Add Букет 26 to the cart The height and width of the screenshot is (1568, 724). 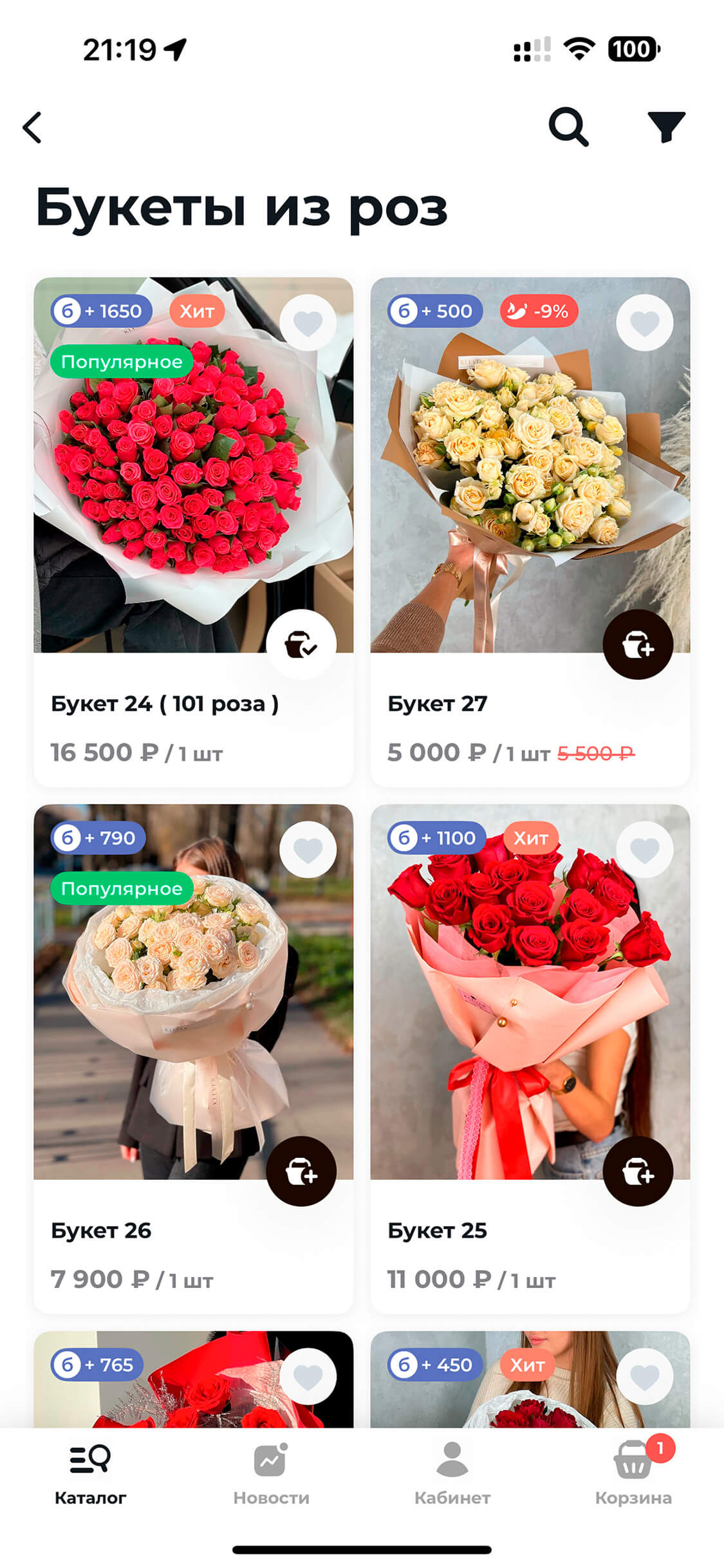click(301, 1171)
